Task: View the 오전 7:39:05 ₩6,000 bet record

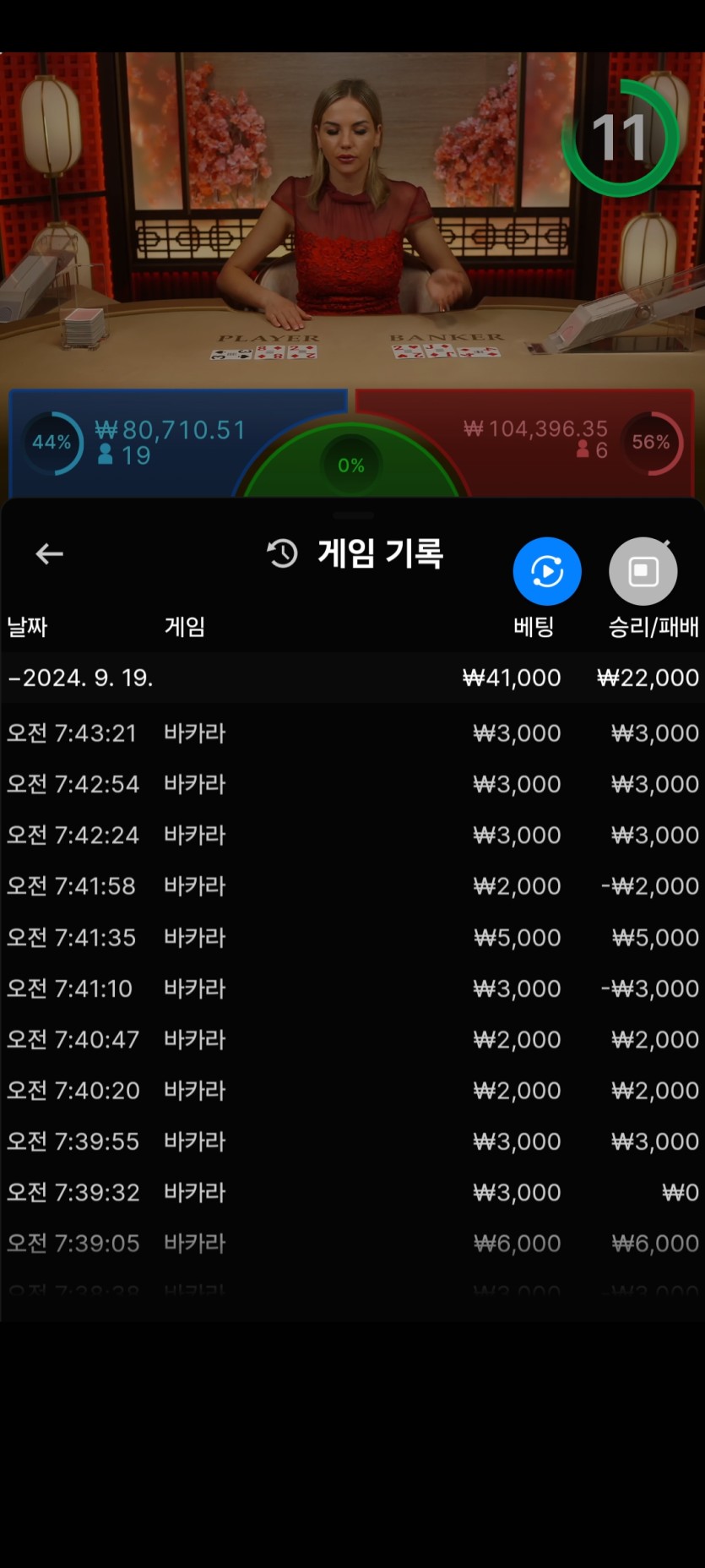Action: click(x=352, y=1244)
